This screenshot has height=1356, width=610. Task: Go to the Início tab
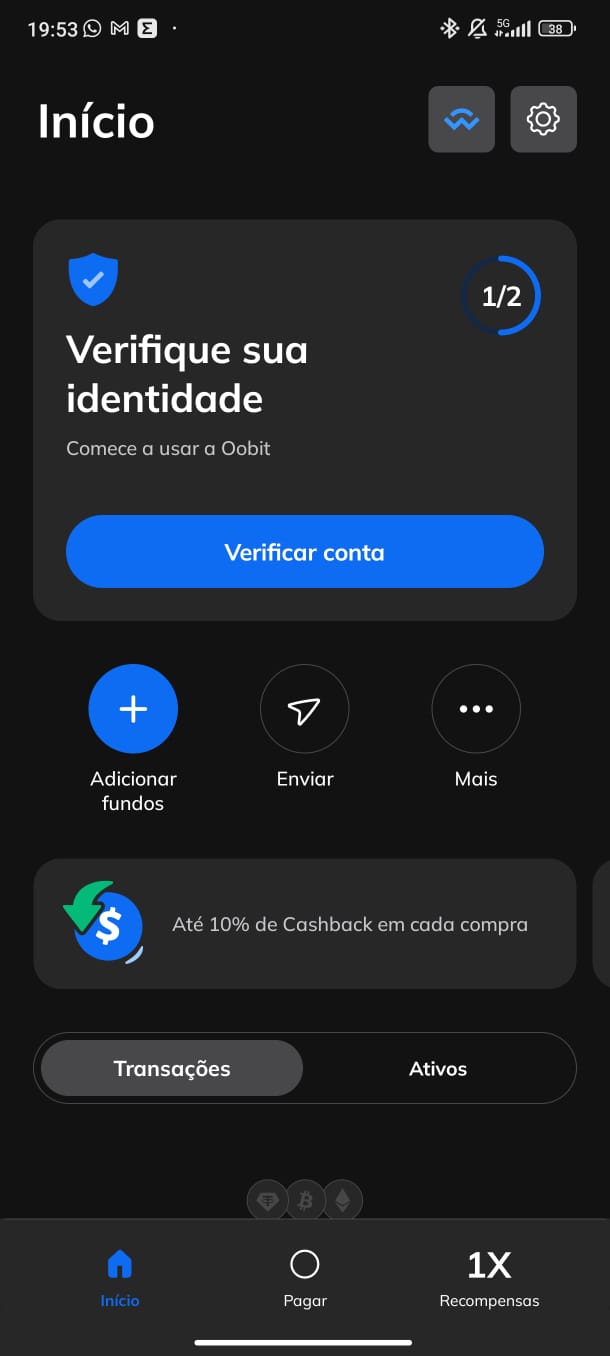pos(120,1278)
